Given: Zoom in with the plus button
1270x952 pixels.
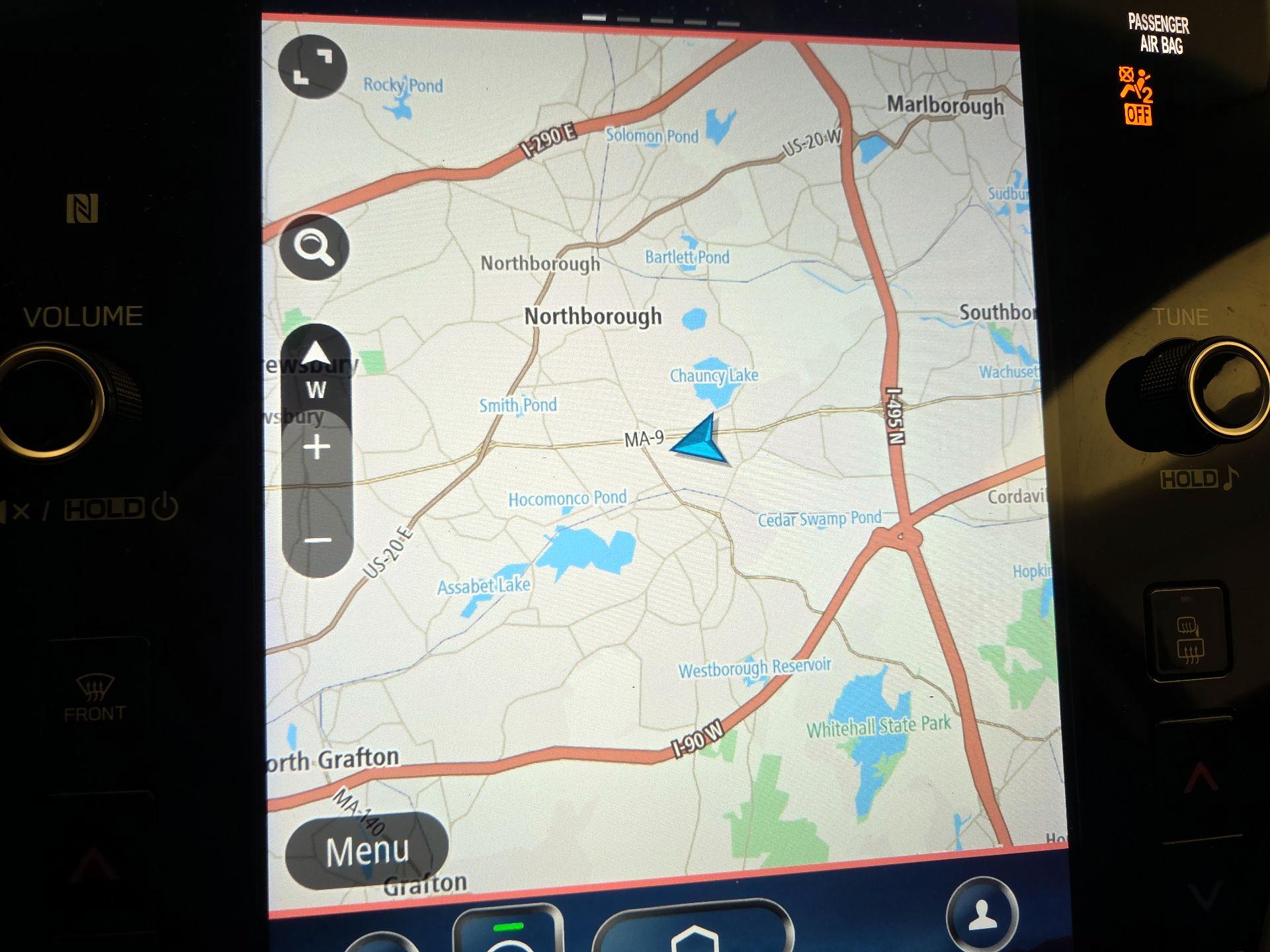Looking at the screenshot, I should point(317,448).
